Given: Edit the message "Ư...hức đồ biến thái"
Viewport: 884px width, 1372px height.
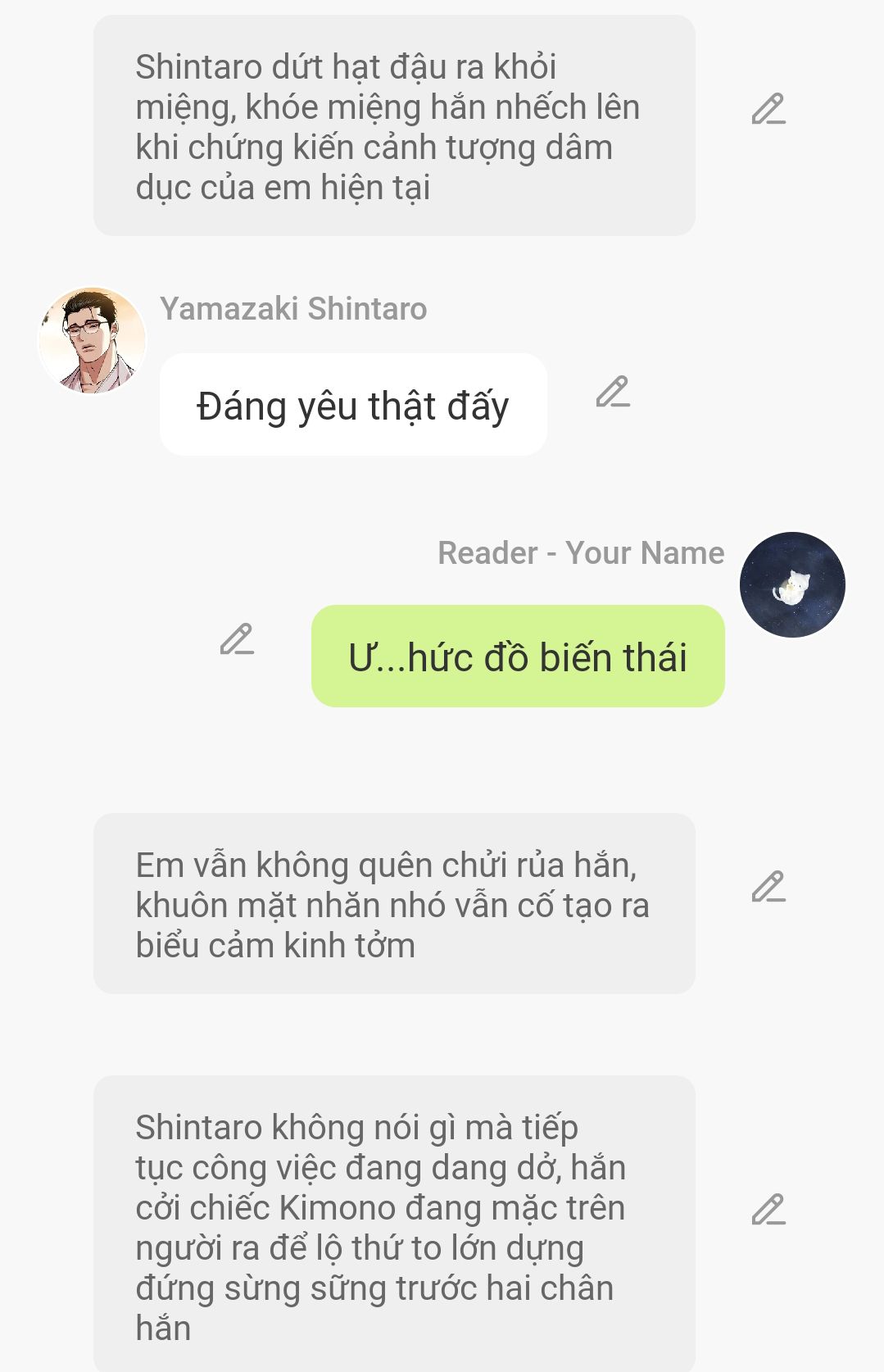Looking at the screenshot, I should point(236,640).
